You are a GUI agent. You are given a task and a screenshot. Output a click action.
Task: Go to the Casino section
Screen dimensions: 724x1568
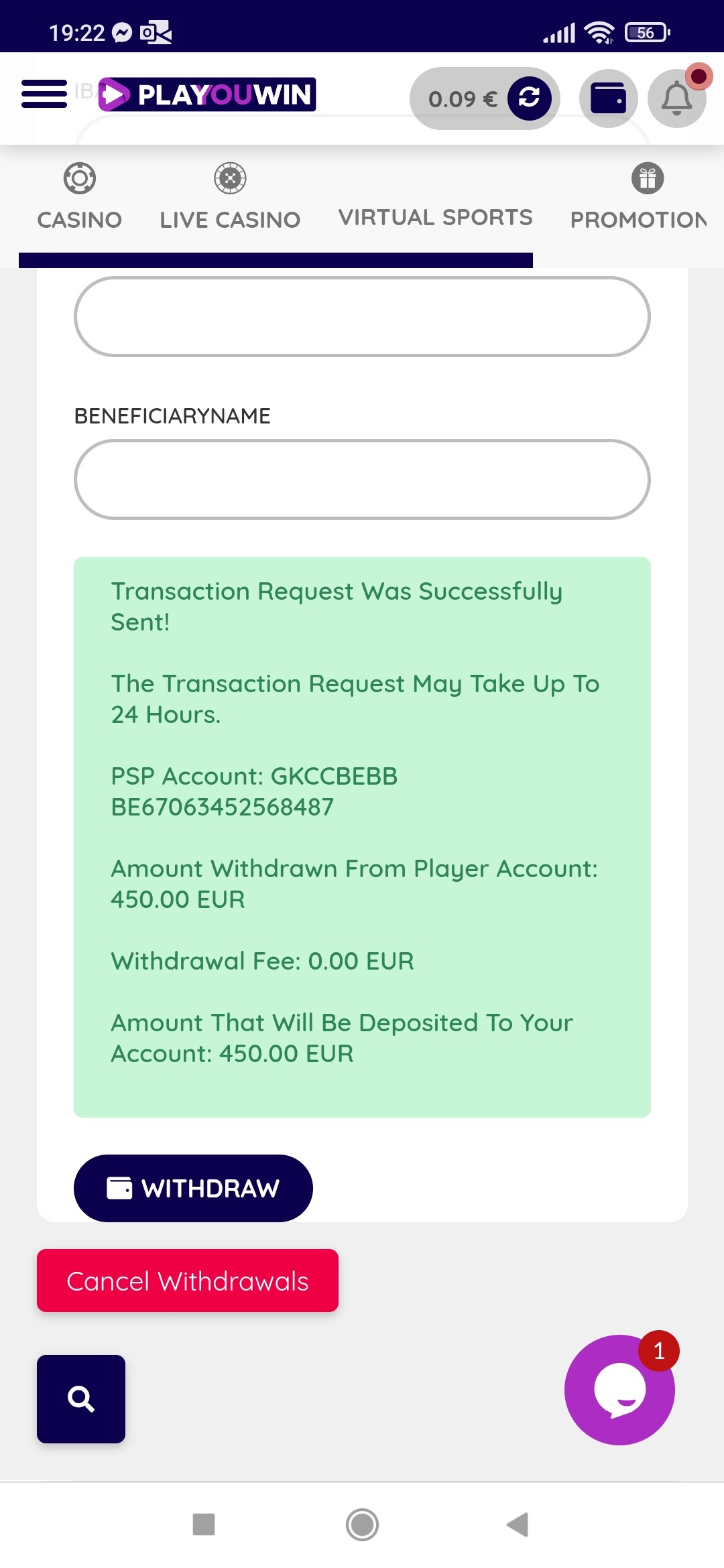[x=80, y=197]
